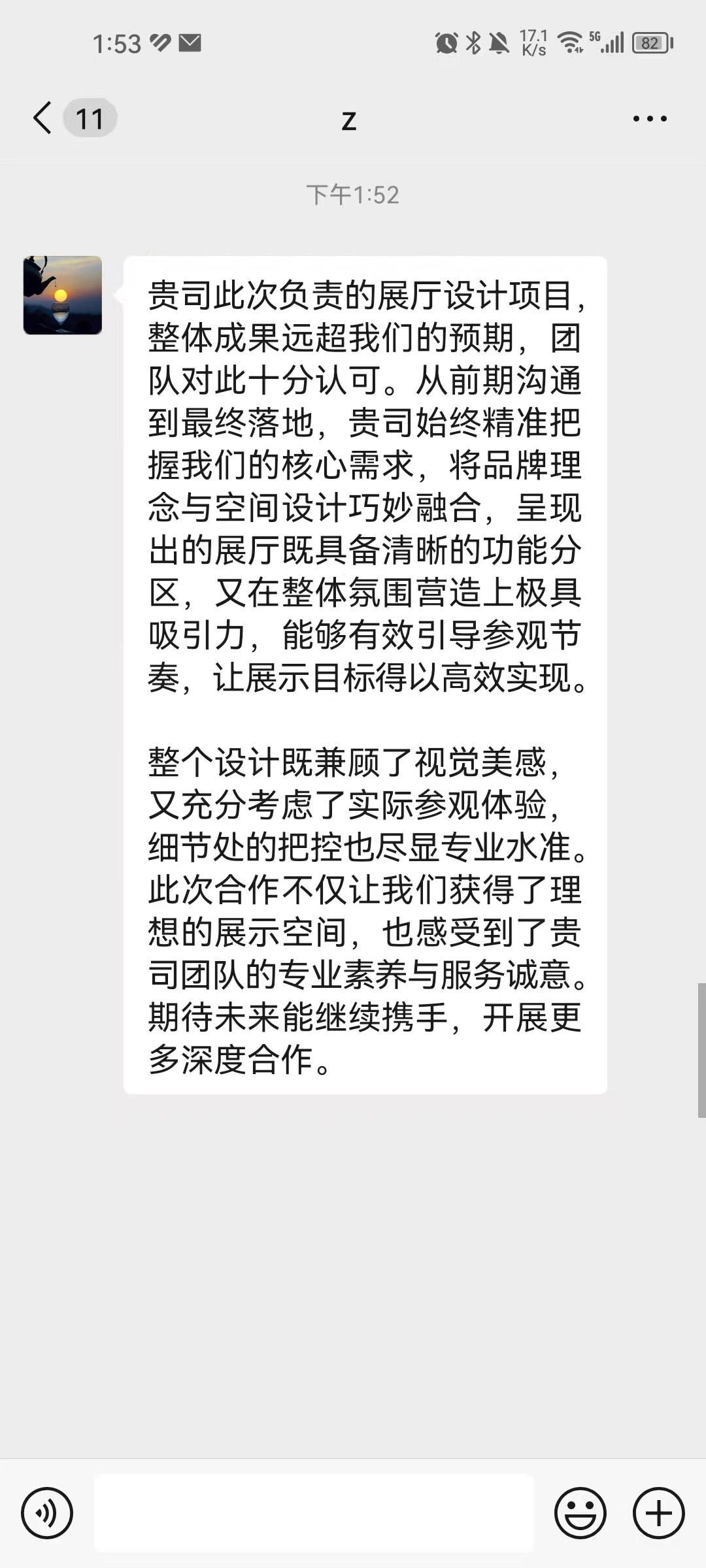Open the emoji sticker panel
The width and height of the screenshot is (706, 1568).
tap(580, 1513)
